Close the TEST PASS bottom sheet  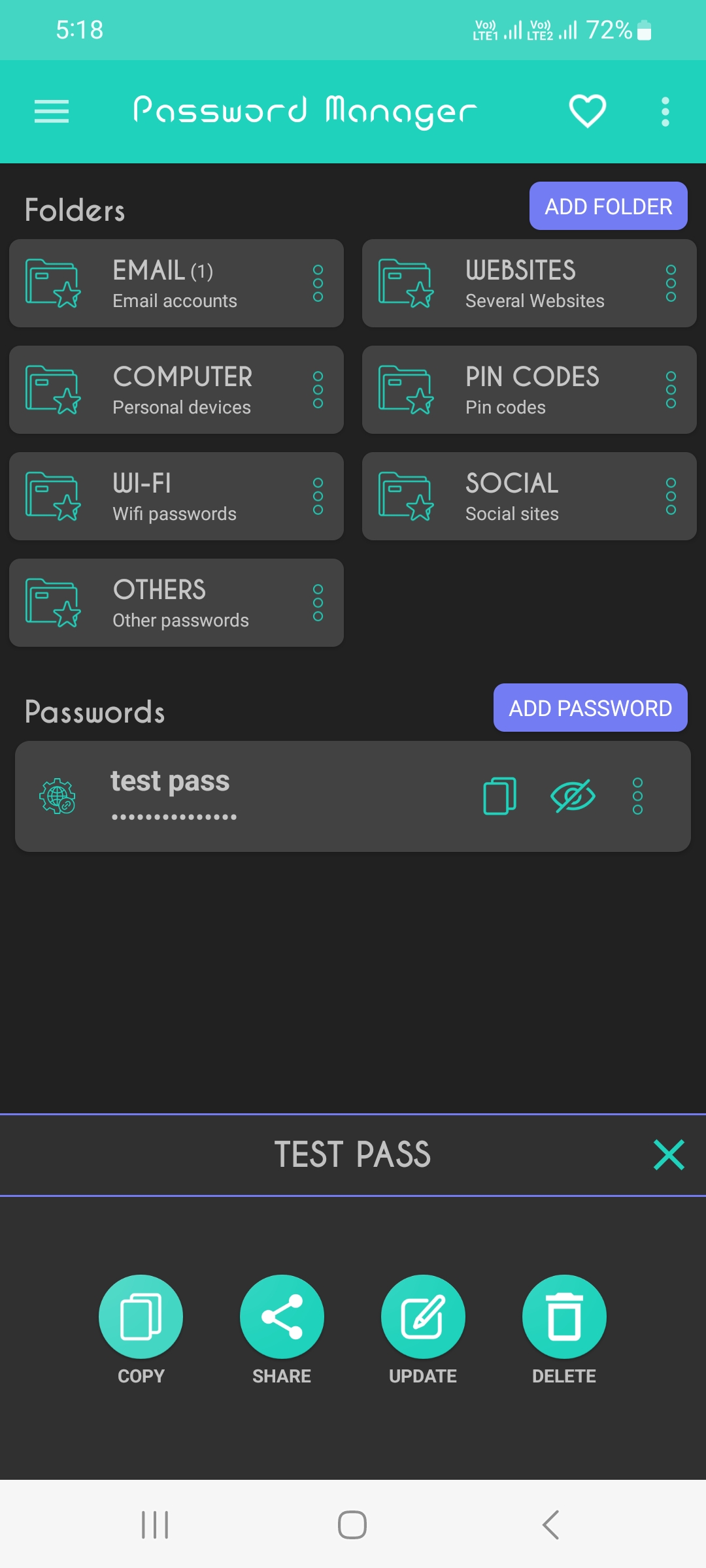click(669, 1154)
